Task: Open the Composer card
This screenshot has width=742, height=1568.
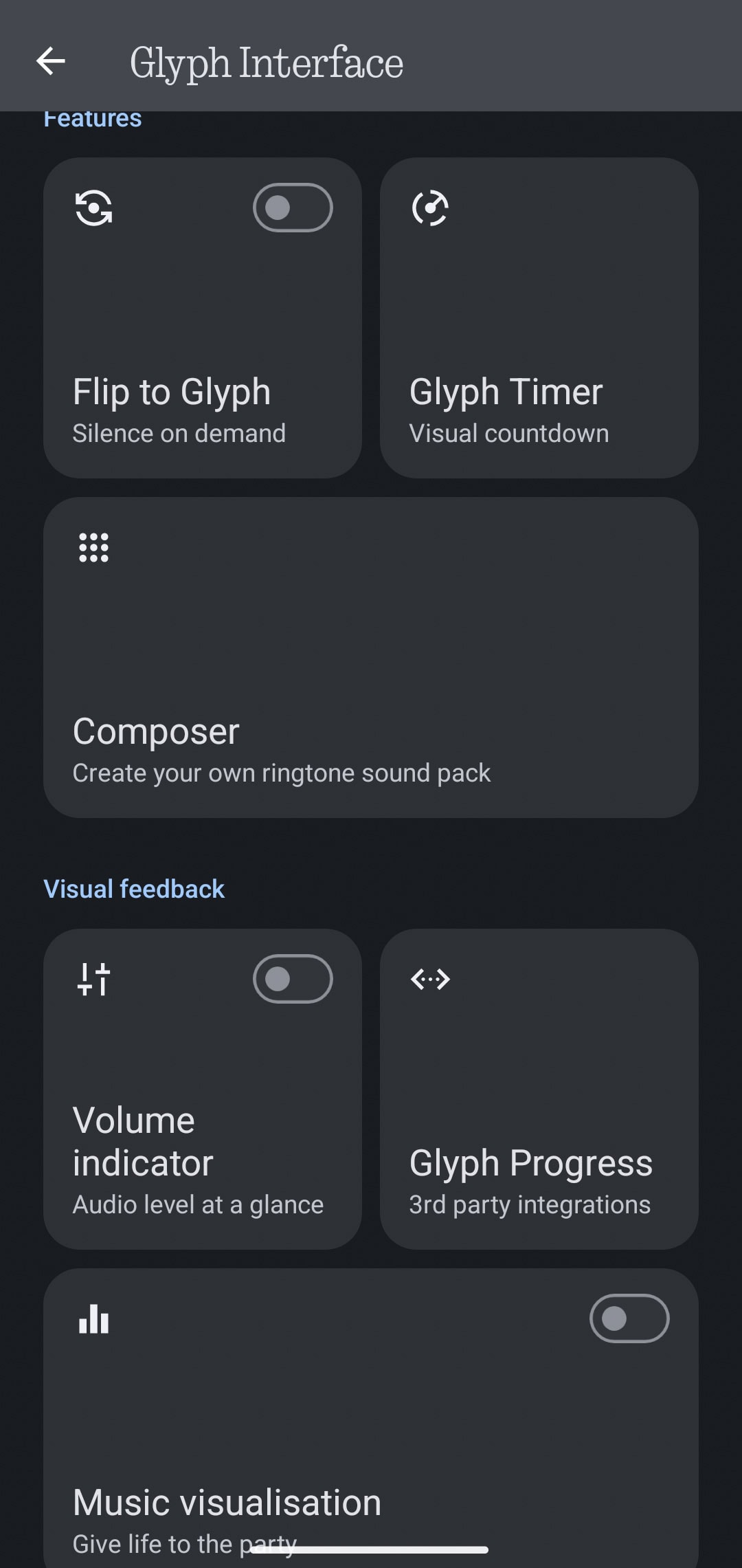Action: 371,657
